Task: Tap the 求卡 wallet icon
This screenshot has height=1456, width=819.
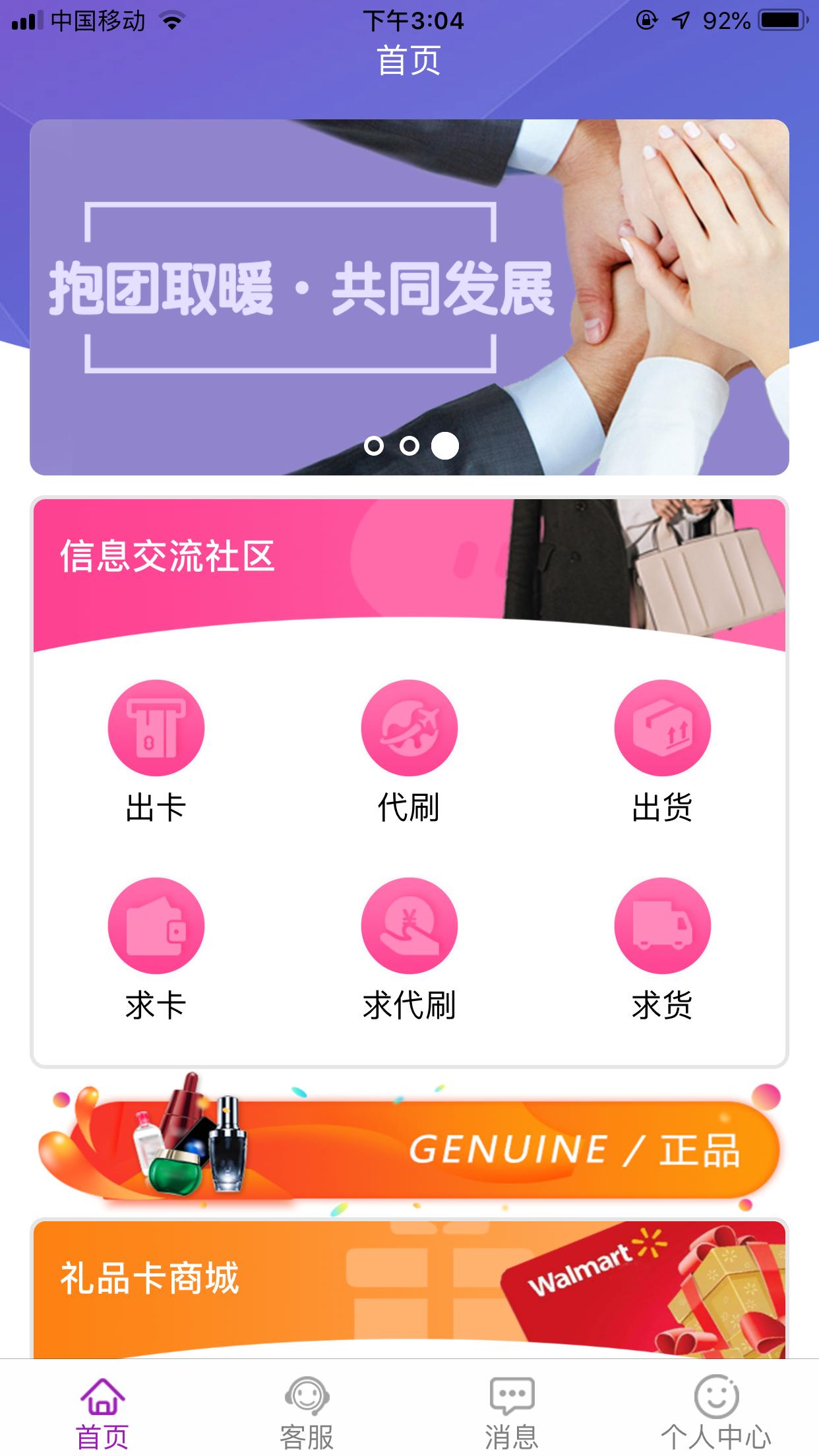Action: [x=154, y=926]
